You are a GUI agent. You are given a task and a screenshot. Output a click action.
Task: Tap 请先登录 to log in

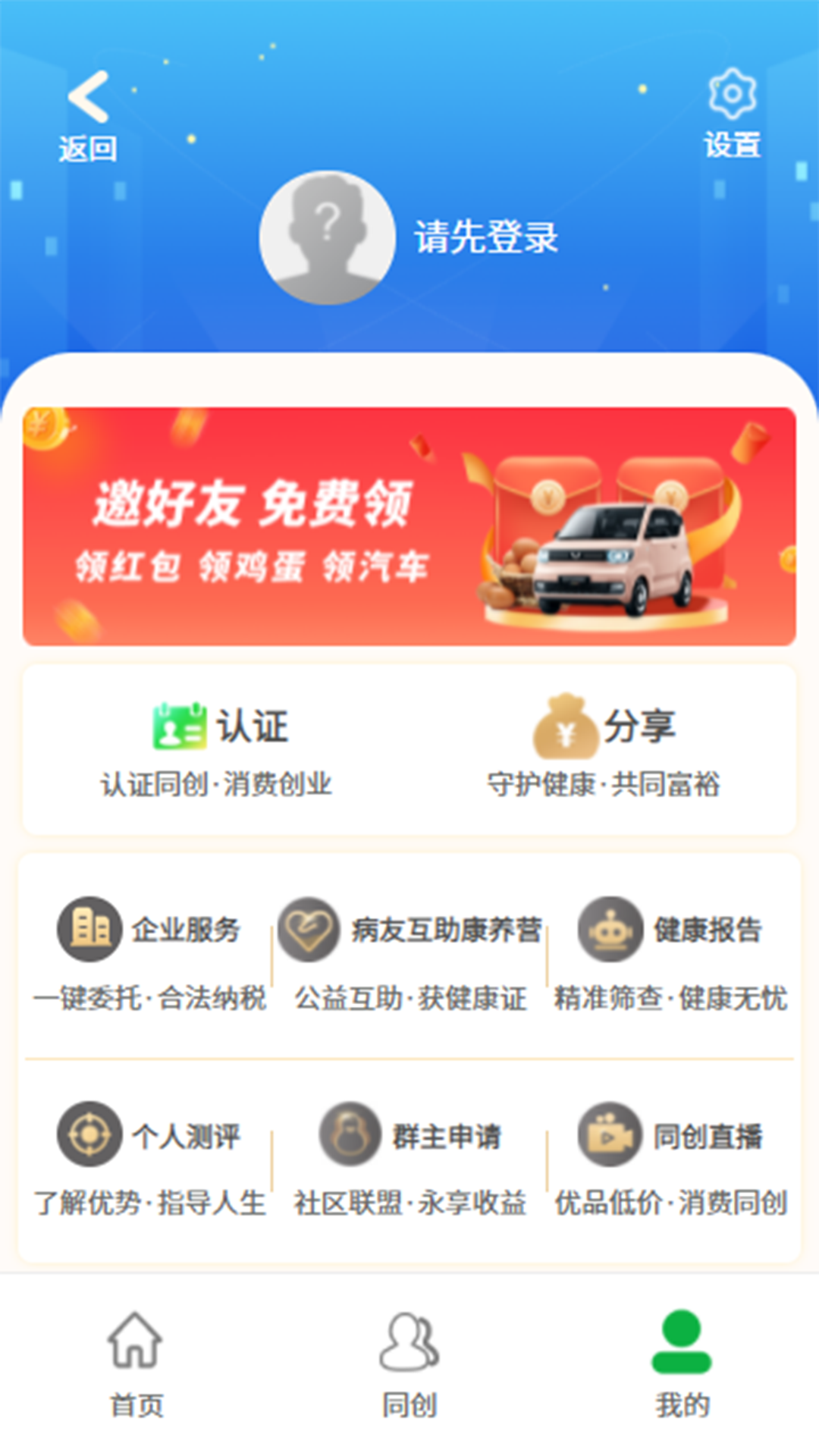coord(485,237)
